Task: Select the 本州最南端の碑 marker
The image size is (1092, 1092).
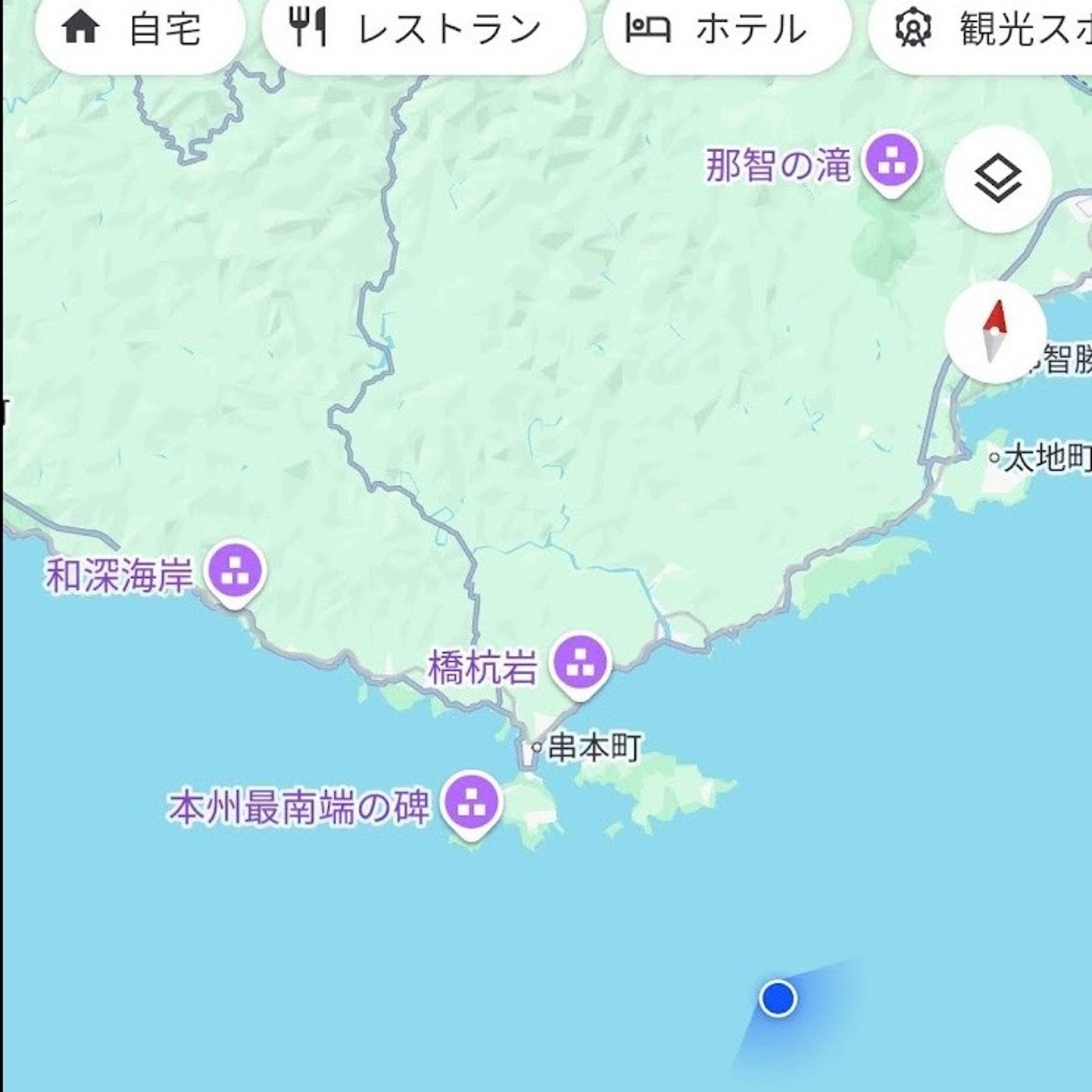Action: pos(470,803)
